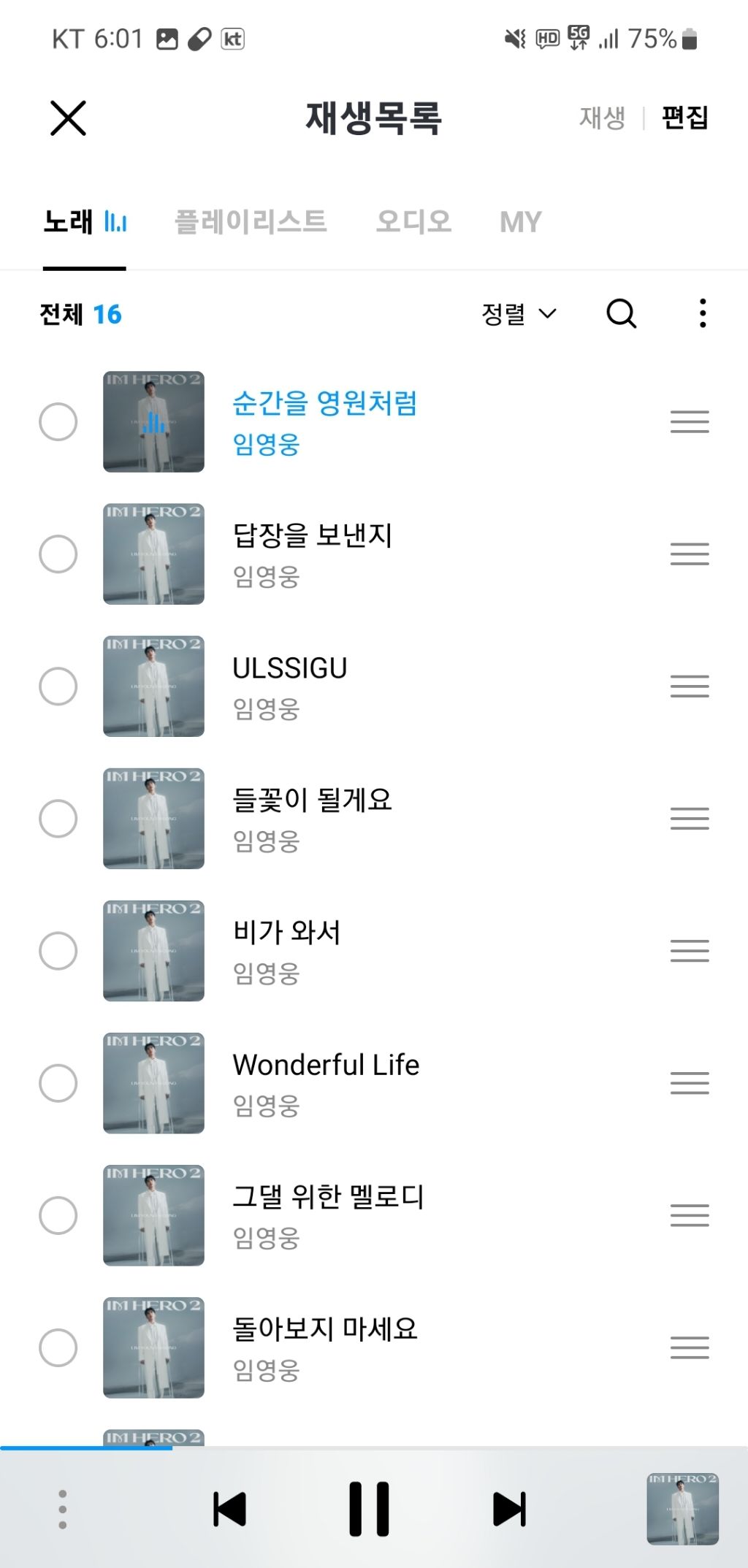The height and width of the screenshot is (1568, 748).
Task: Select the checkbox for 순간을 영원처럼
Action: tap(58, 422)
